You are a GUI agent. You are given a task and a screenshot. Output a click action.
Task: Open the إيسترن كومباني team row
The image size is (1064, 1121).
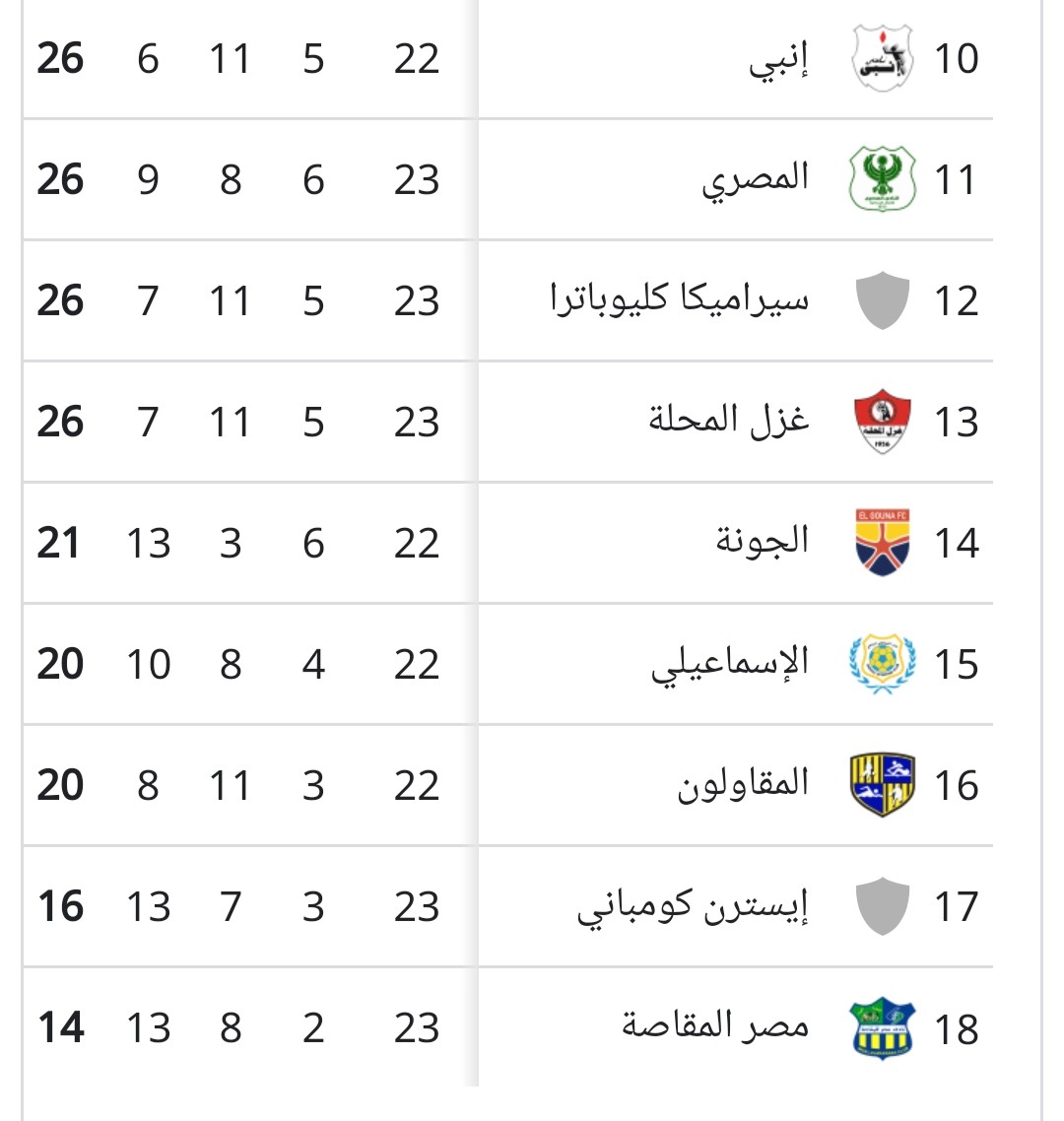(693, 906)
